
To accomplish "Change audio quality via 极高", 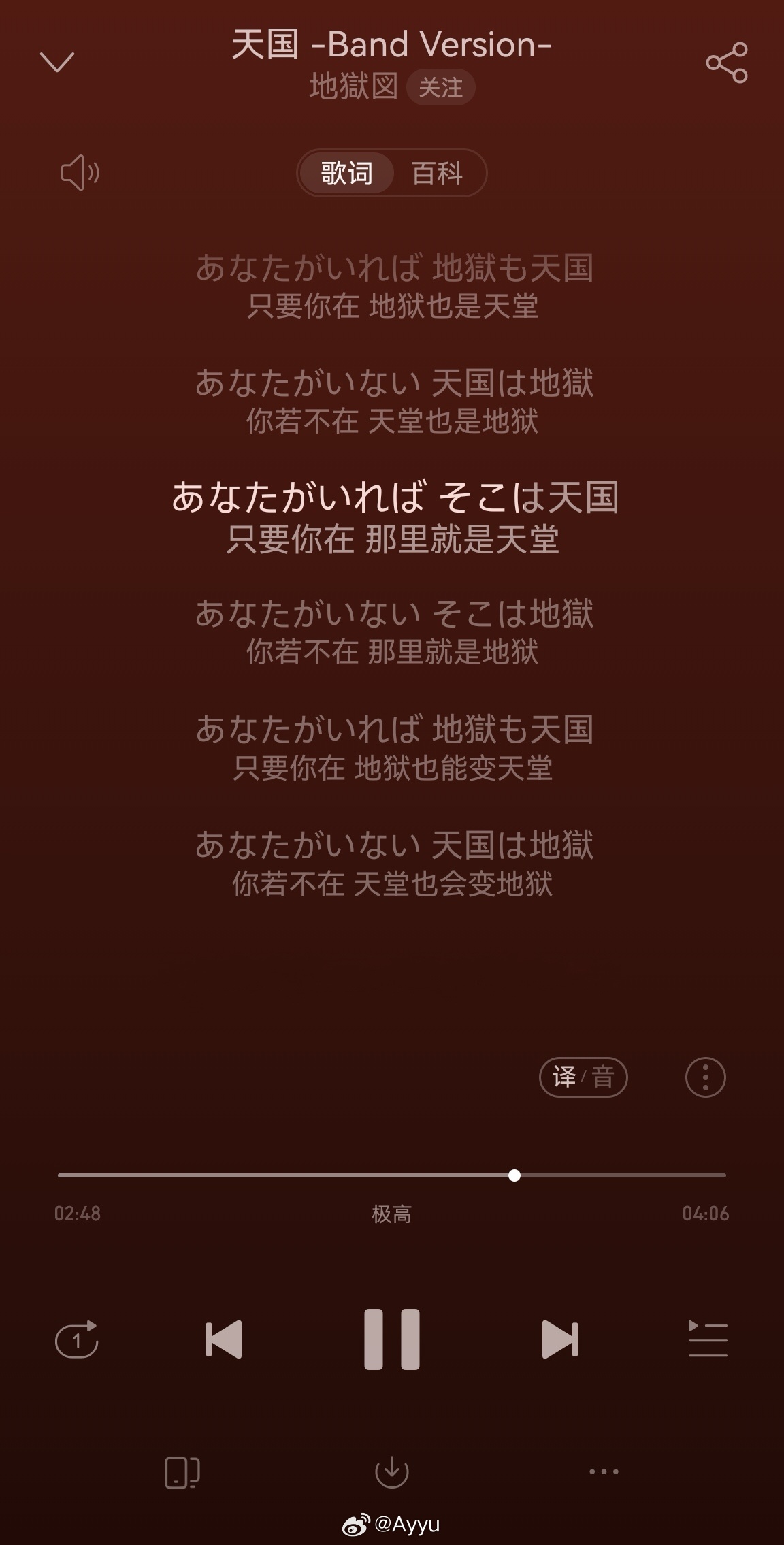I will point(392,1214).
